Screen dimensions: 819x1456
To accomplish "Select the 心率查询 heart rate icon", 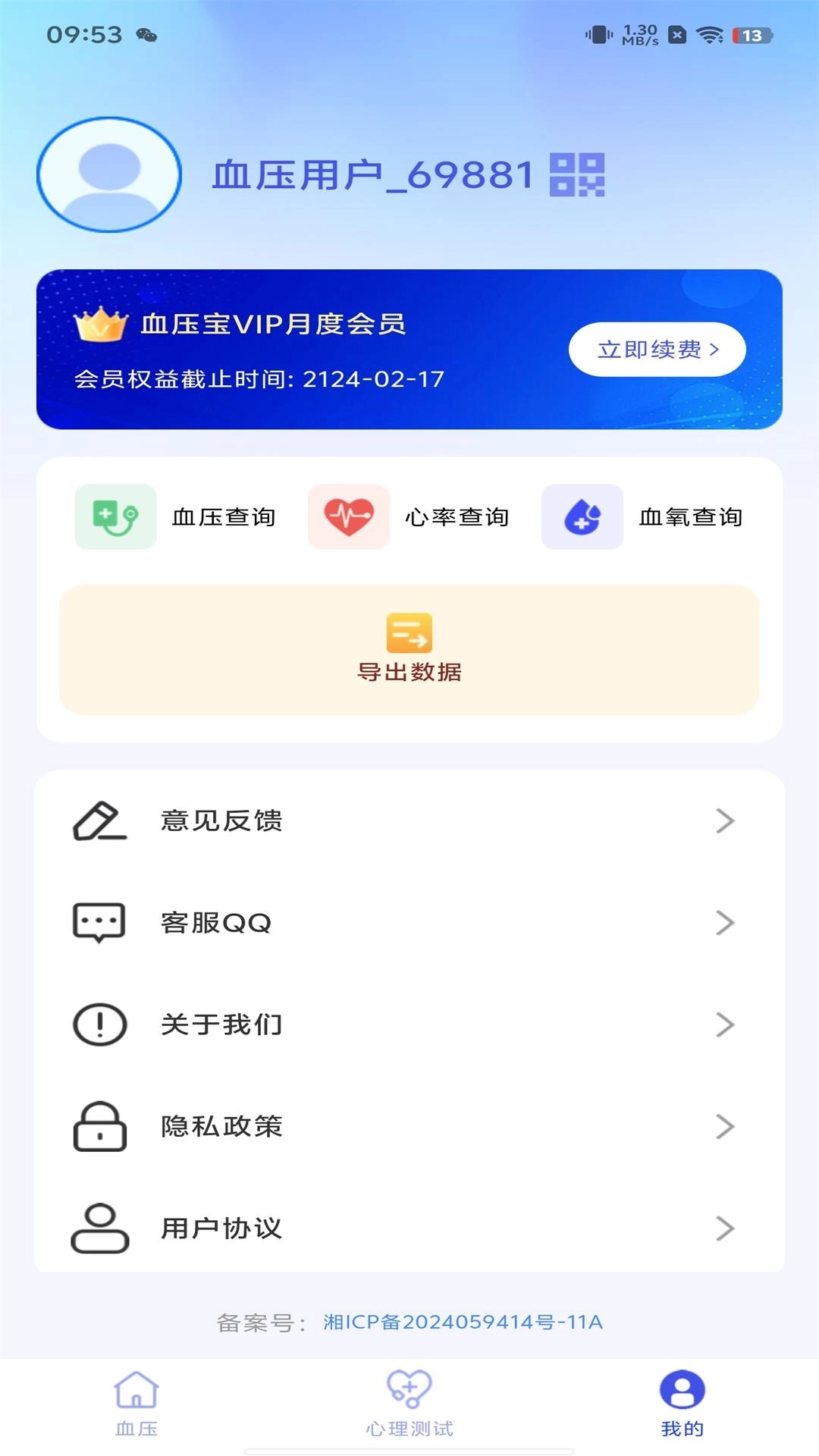I will click(x=348, y=518).
